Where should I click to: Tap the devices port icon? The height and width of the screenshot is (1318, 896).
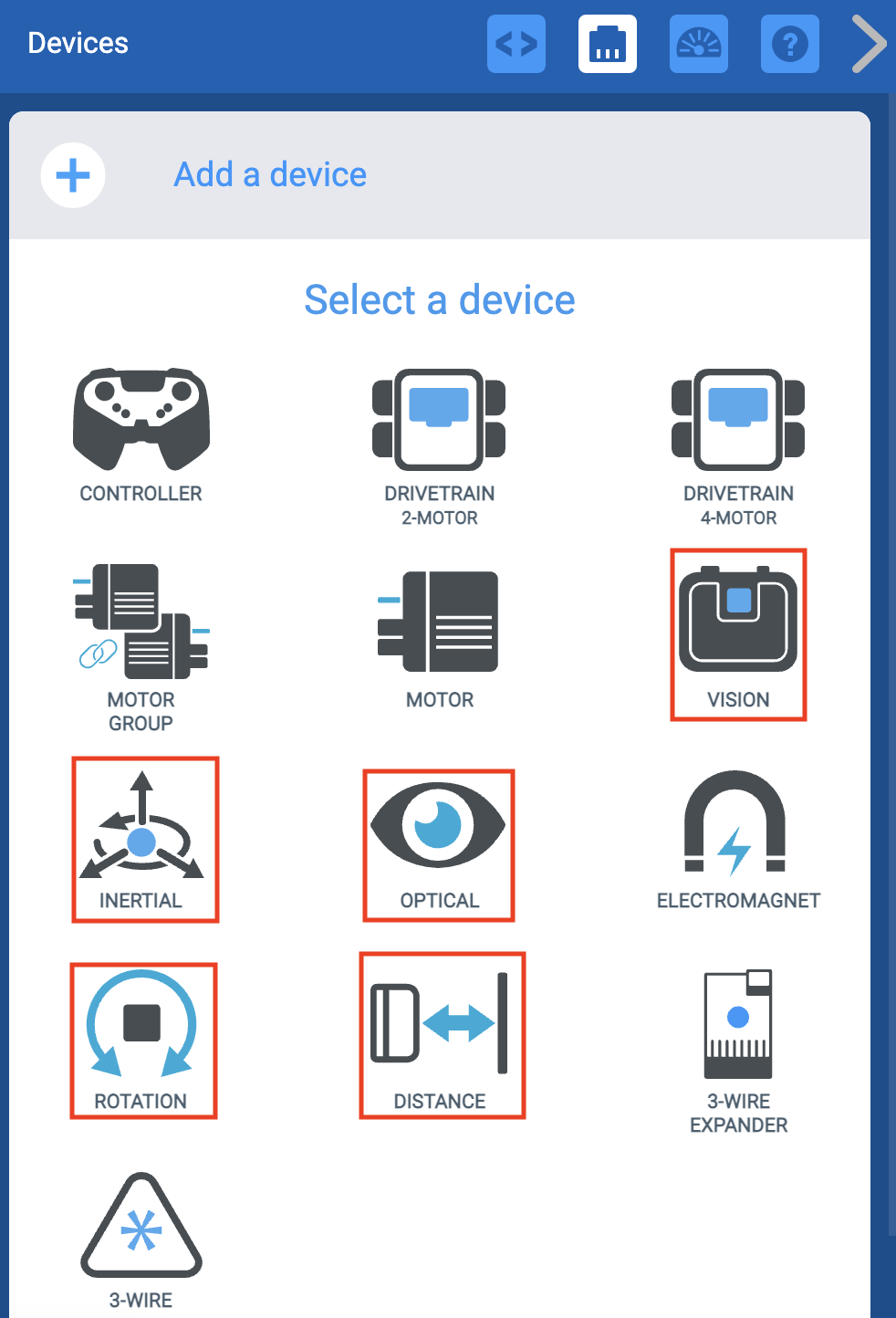(608, 43)
